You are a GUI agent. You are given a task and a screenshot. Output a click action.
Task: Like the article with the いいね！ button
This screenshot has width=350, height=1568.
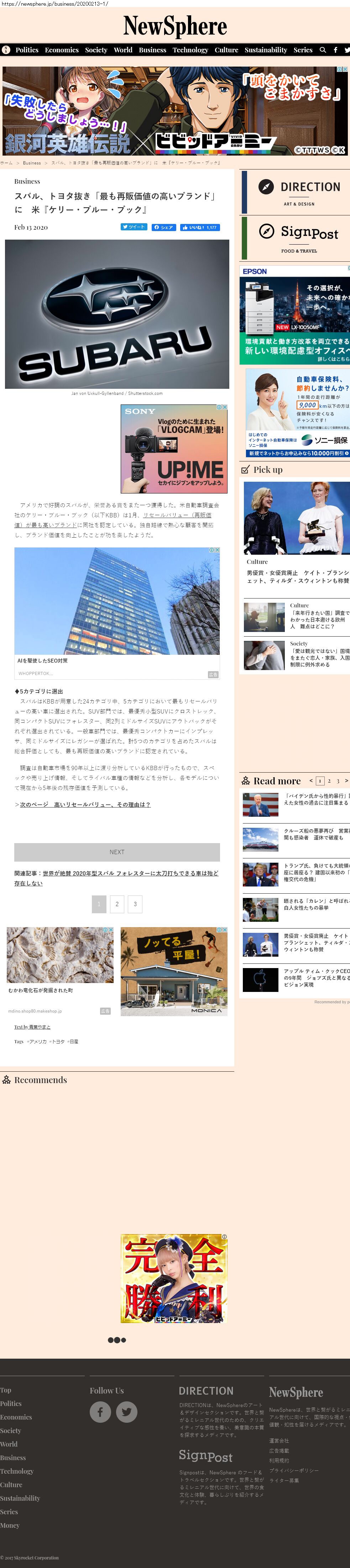point(200,227)
